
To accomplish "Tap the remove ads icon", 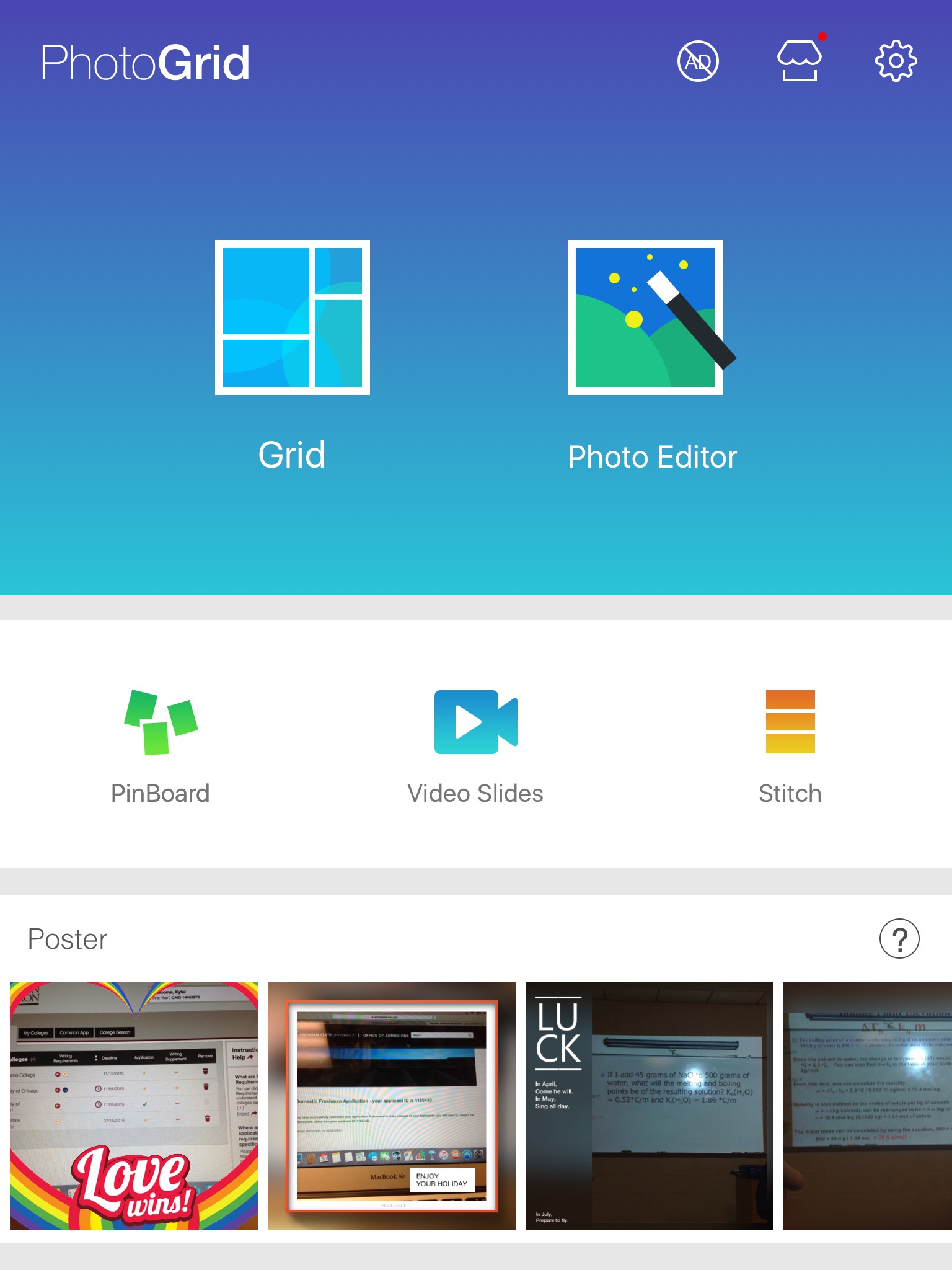I will (x=698, y=61).
